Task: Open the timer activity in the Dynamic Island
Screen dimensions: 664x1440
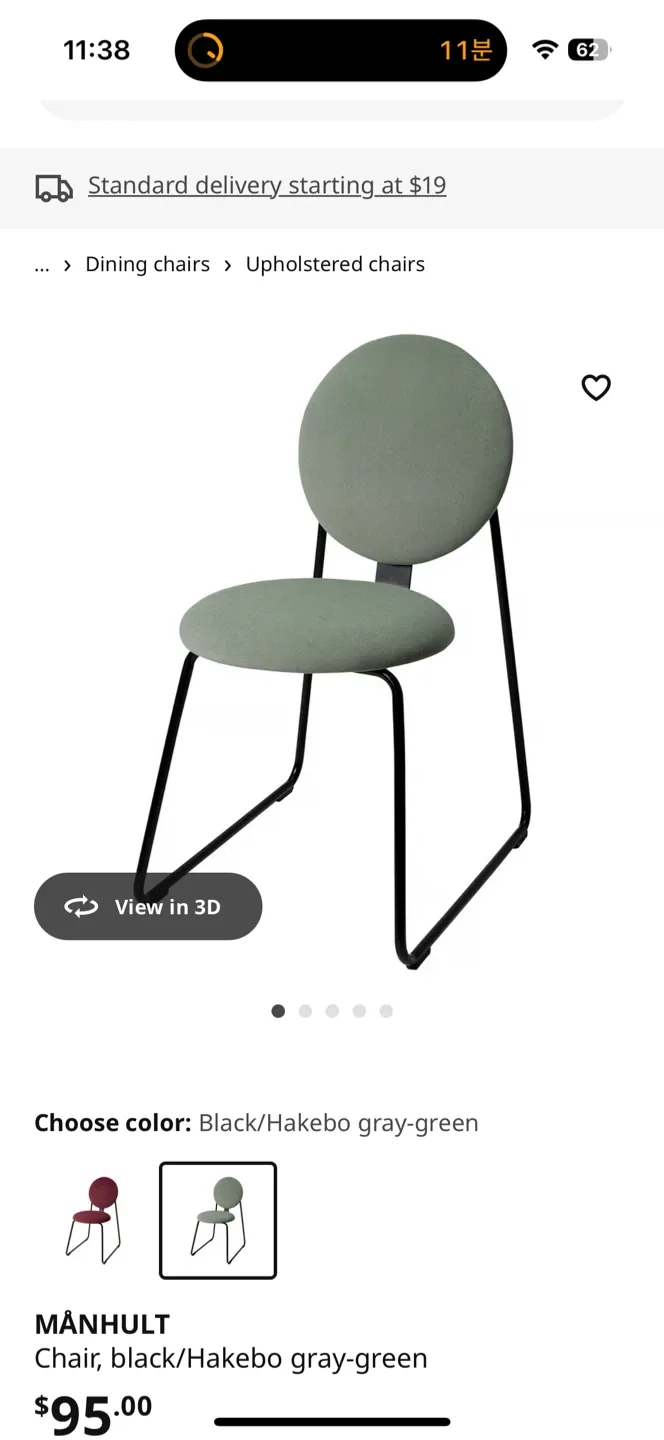Action: [340, 50]
